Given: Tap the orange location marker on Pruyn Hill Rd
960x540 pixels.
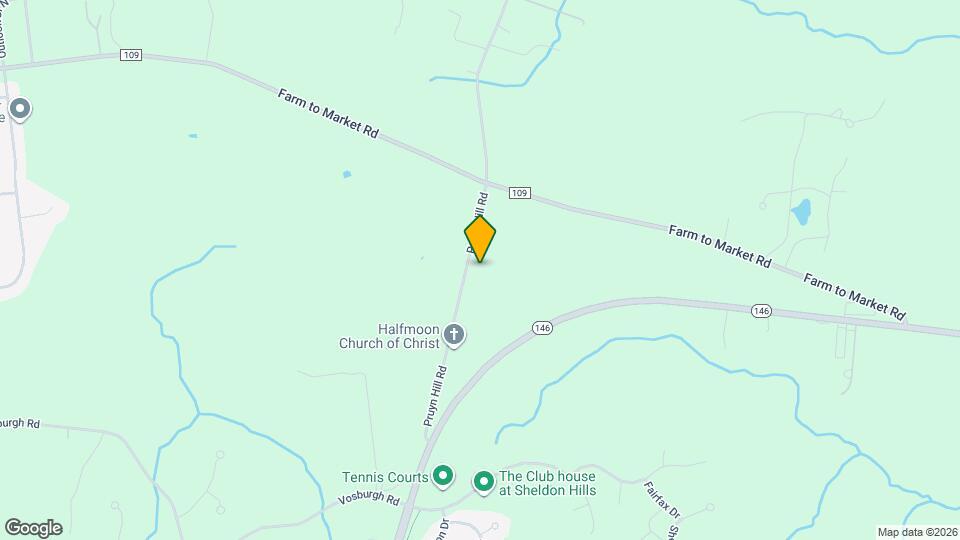Looking at the screenshot, I should pos(480,239).
